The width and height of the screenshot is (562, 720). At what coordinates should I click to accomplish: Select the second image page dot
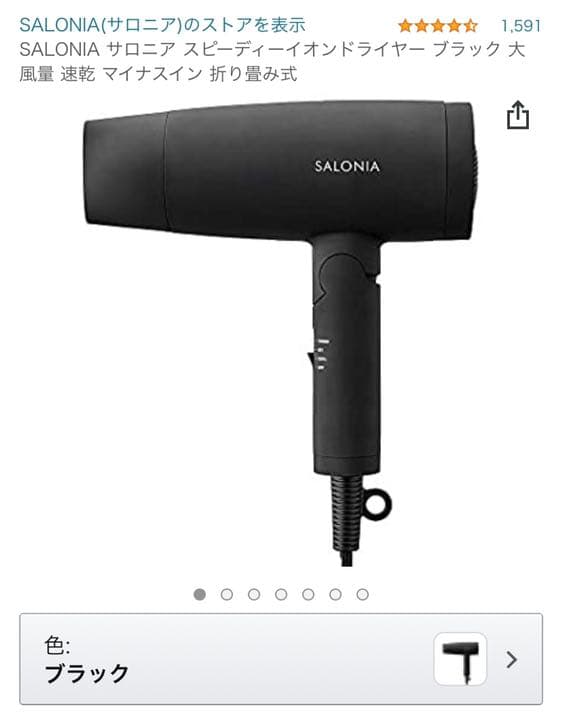click(x=227, y=595)
